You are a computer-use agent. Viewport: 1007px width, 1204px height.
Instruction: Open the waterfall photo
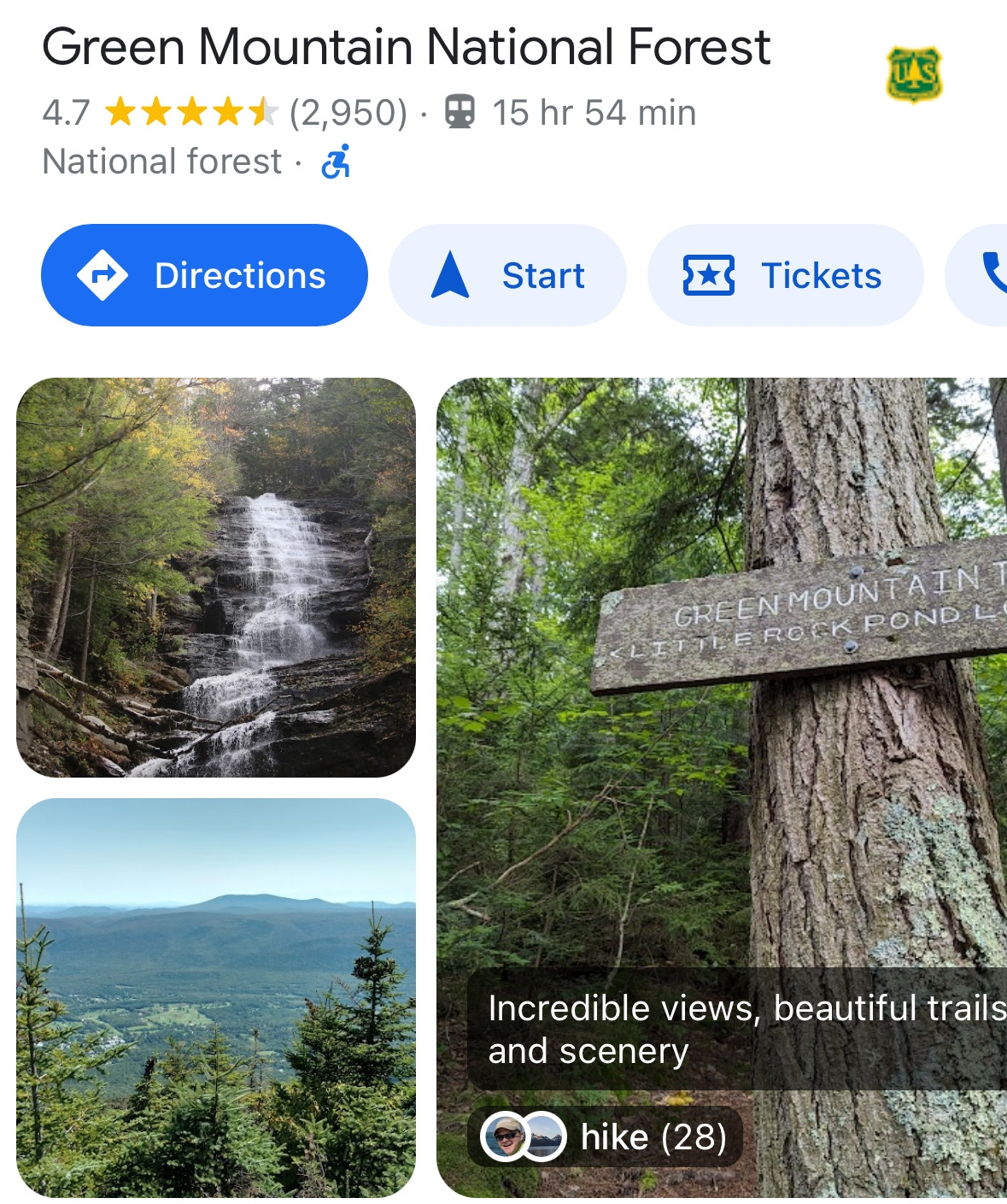(216, 578)
